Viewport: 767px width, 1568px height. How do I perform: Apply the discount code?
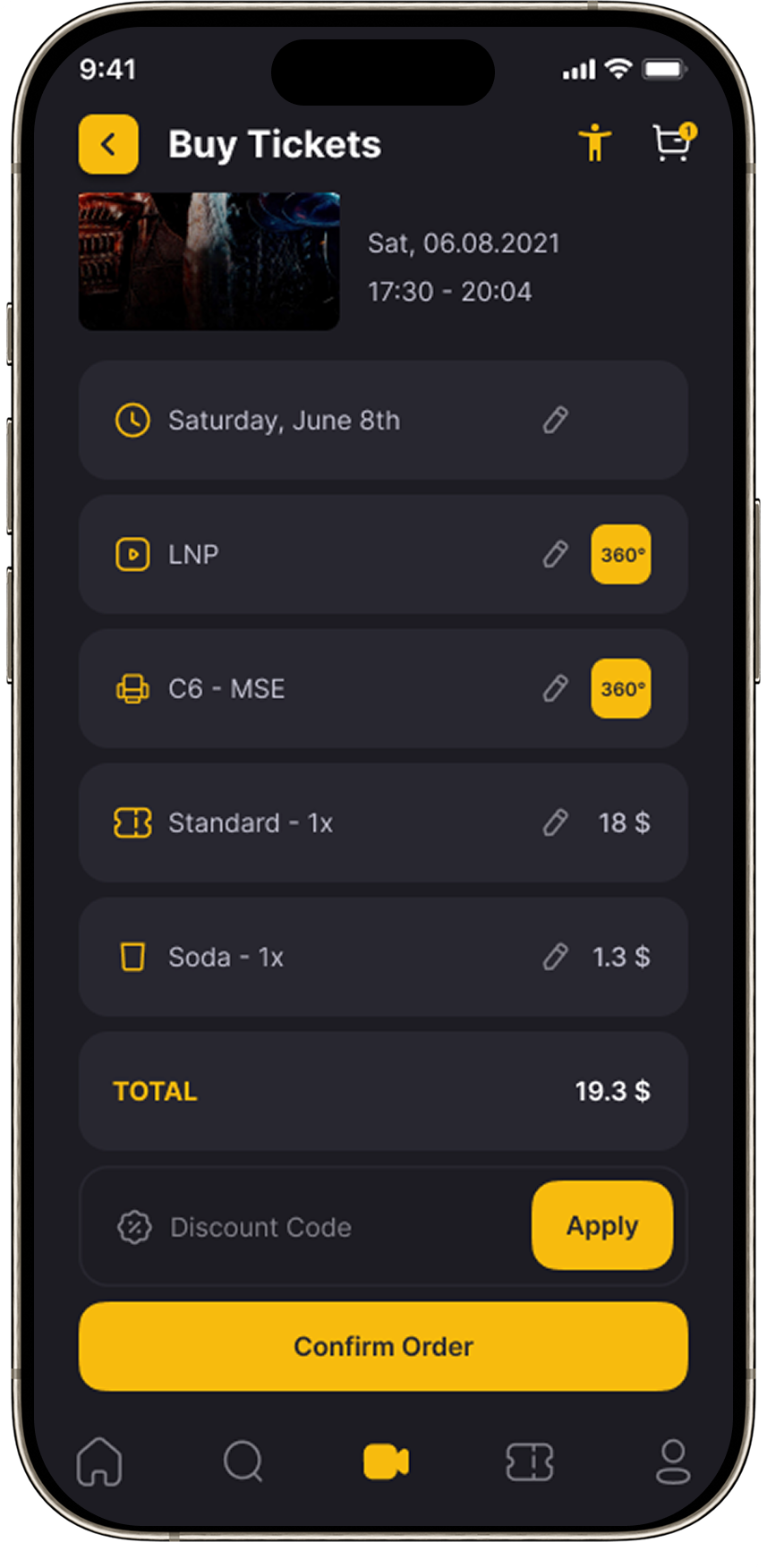(602, 1225)
